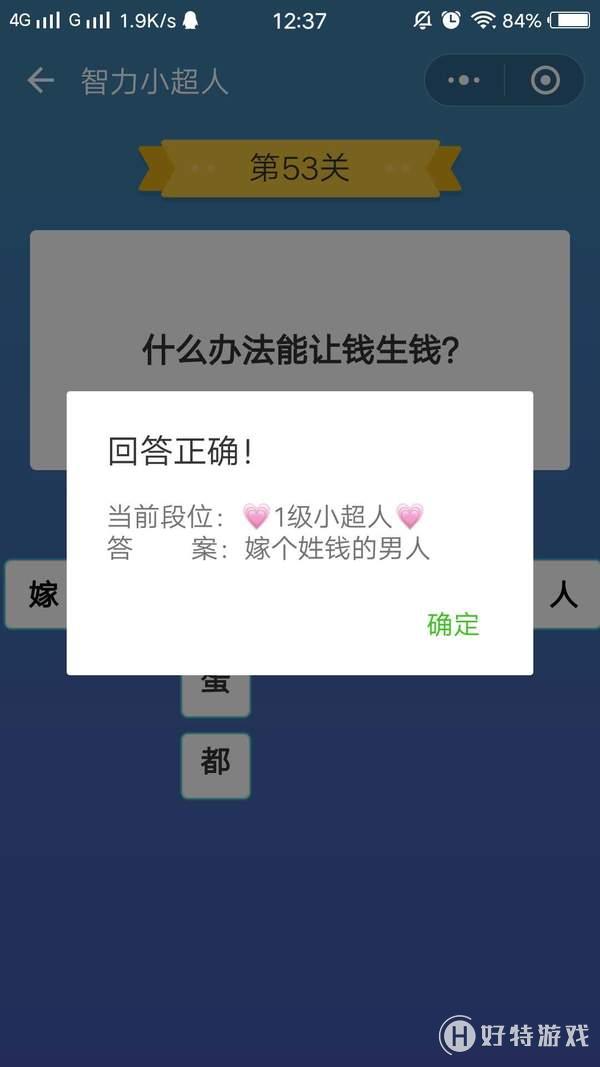Open the mini program three-dot menu
This screenshot has height=1067, width=600.
point(464,81)
